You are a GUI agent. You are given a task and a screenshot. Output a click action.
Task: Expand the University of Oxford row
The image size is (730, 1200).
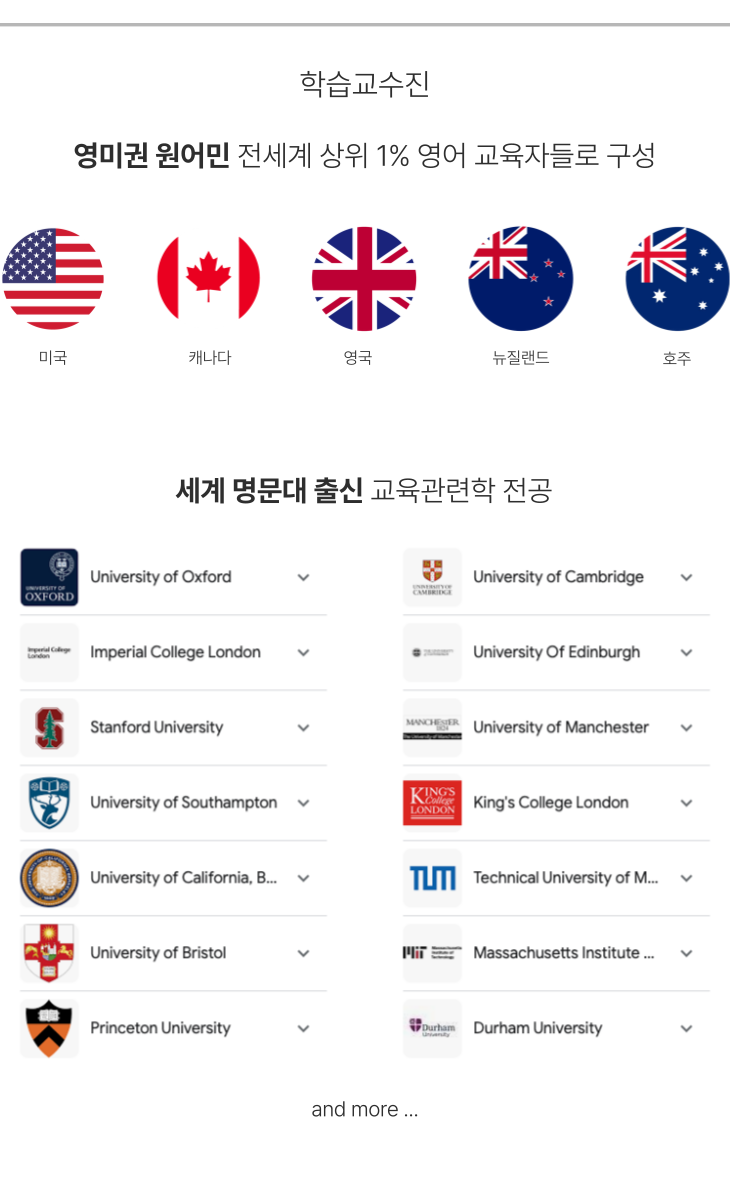(303, 577)
